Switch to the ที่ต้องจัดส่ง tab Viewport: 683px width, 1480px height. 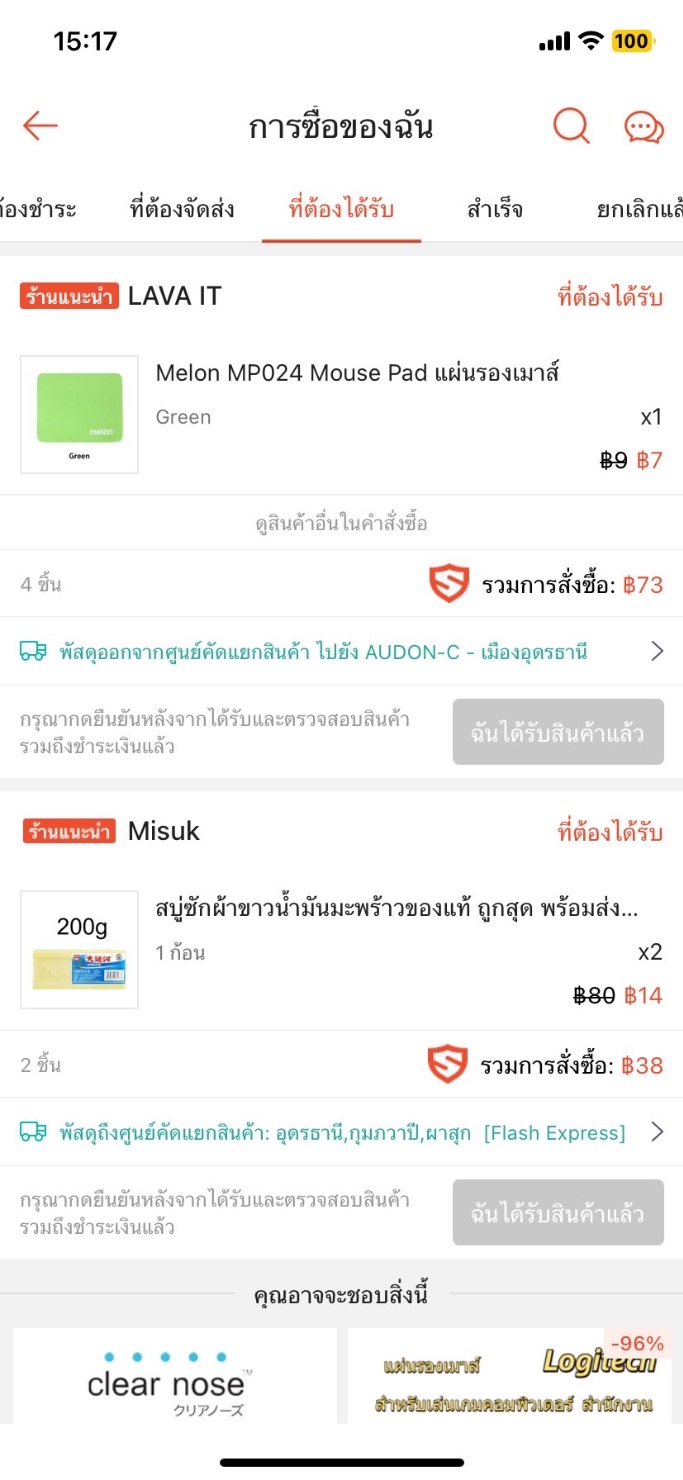[182, 210]
